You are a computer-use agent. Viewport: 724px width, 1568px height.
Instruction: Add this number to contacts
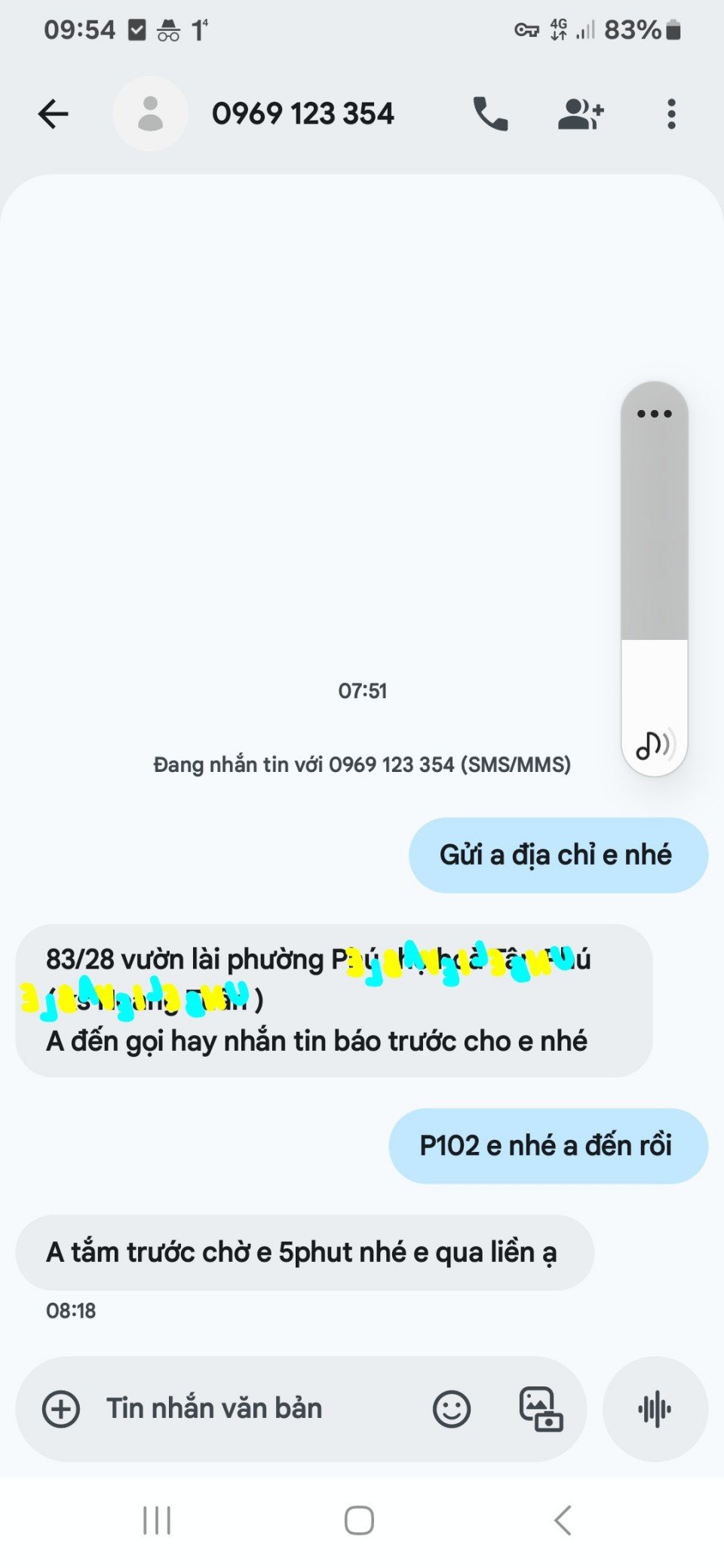tap(580, 114)
